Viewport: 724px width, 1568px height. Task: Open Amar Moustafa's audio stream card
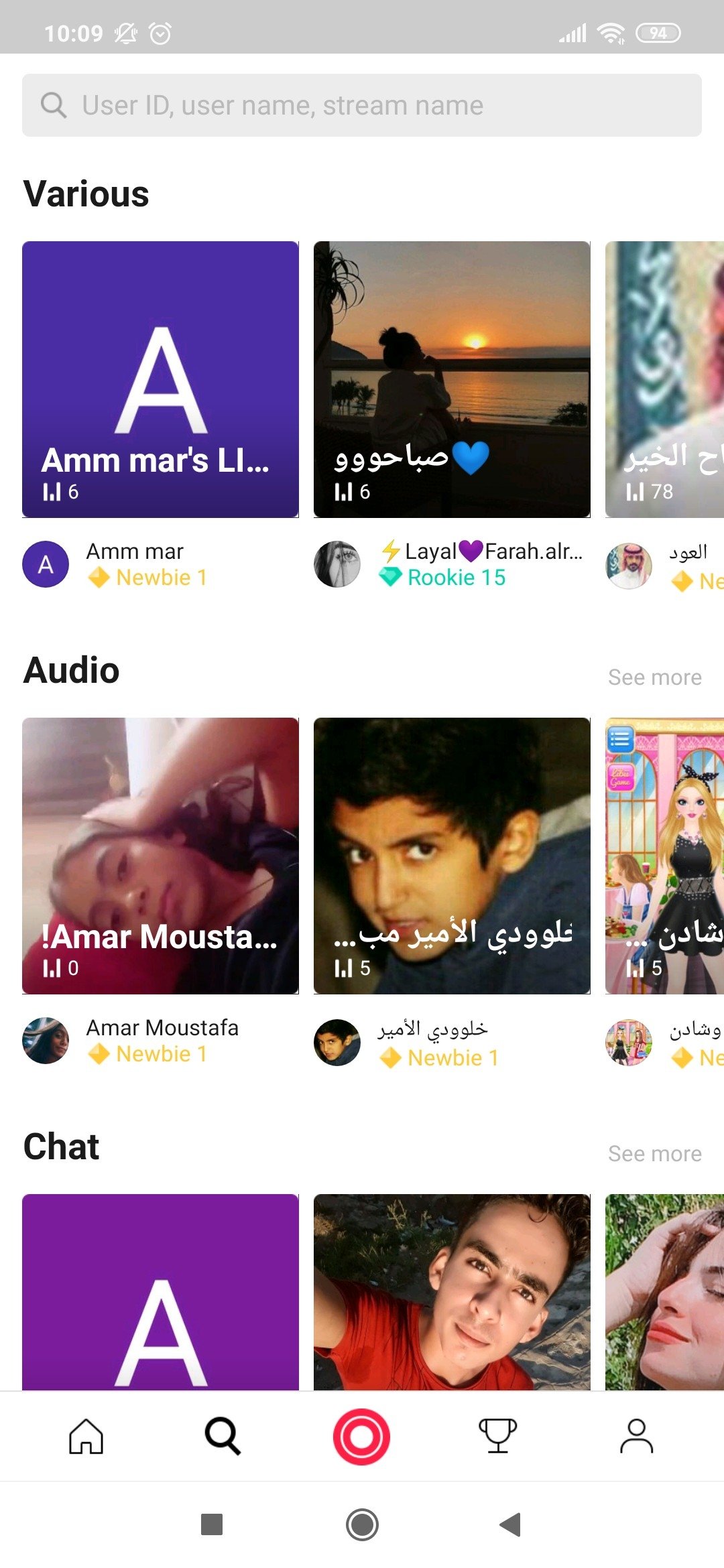160,856
